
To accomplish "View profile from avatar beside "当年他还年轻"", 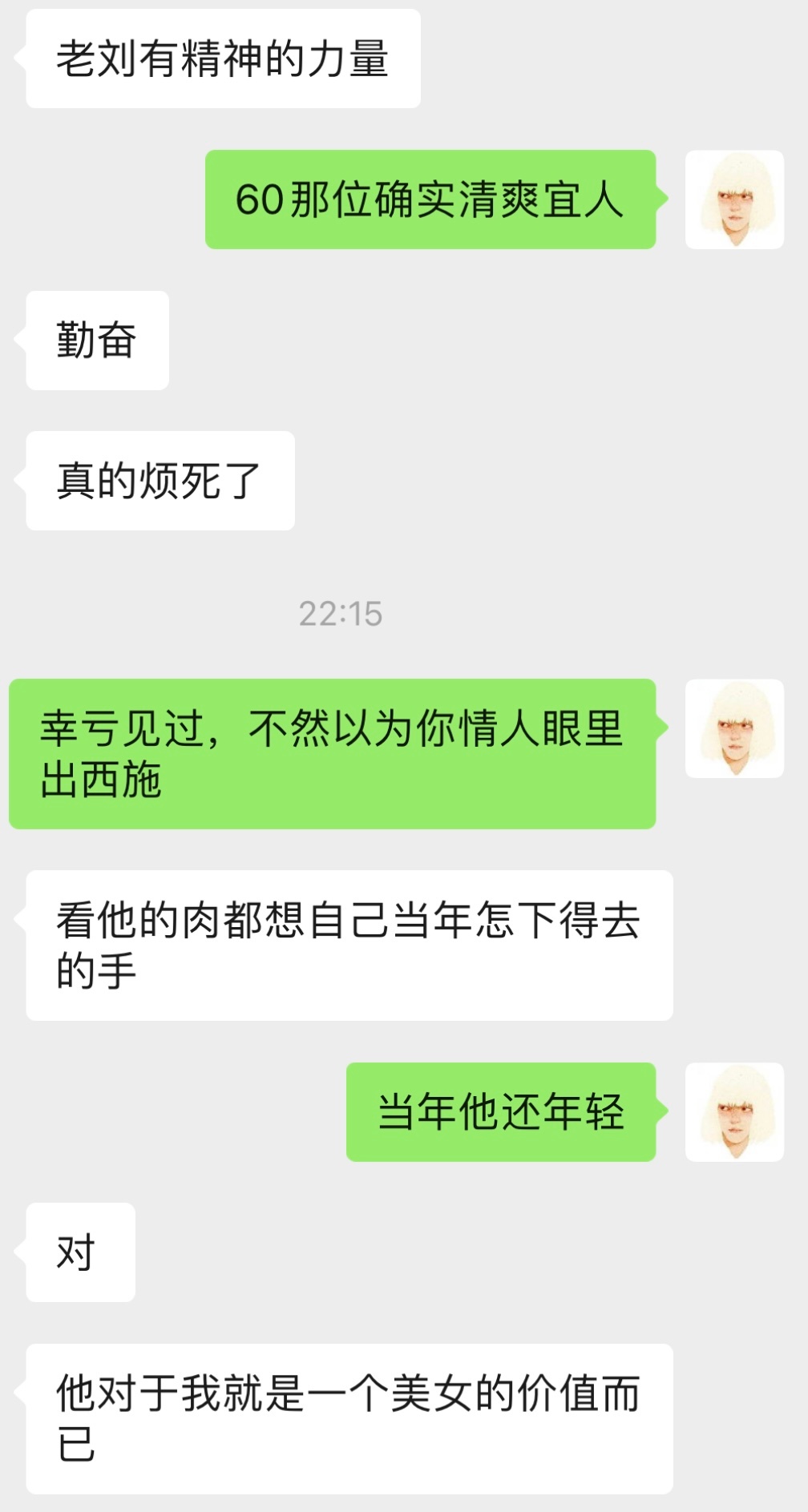I will [x=734, y=1112].
